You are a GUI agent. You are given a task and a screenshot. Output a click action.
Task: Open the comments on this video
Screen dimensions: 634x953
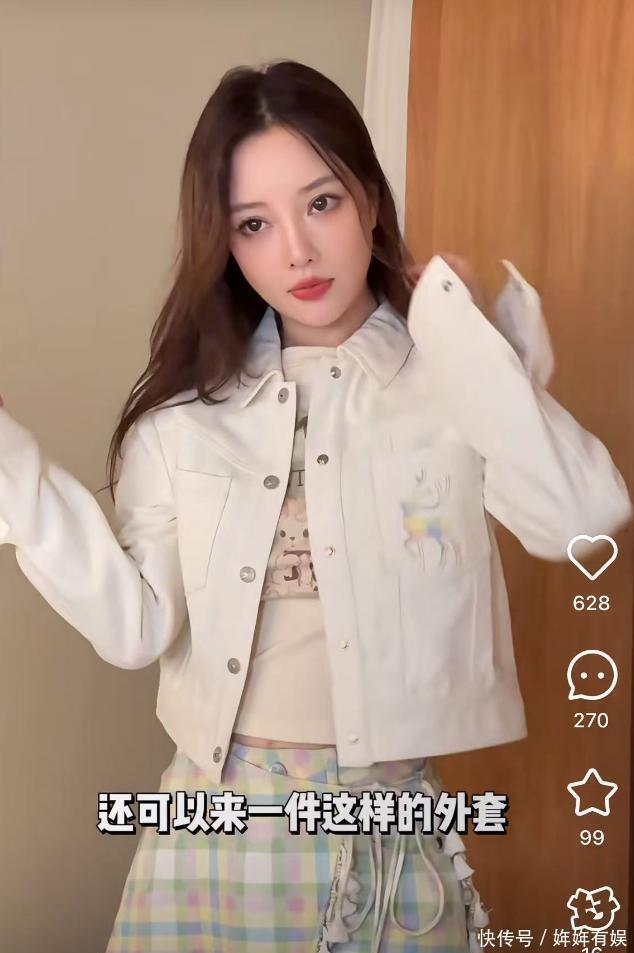point(592,676)
